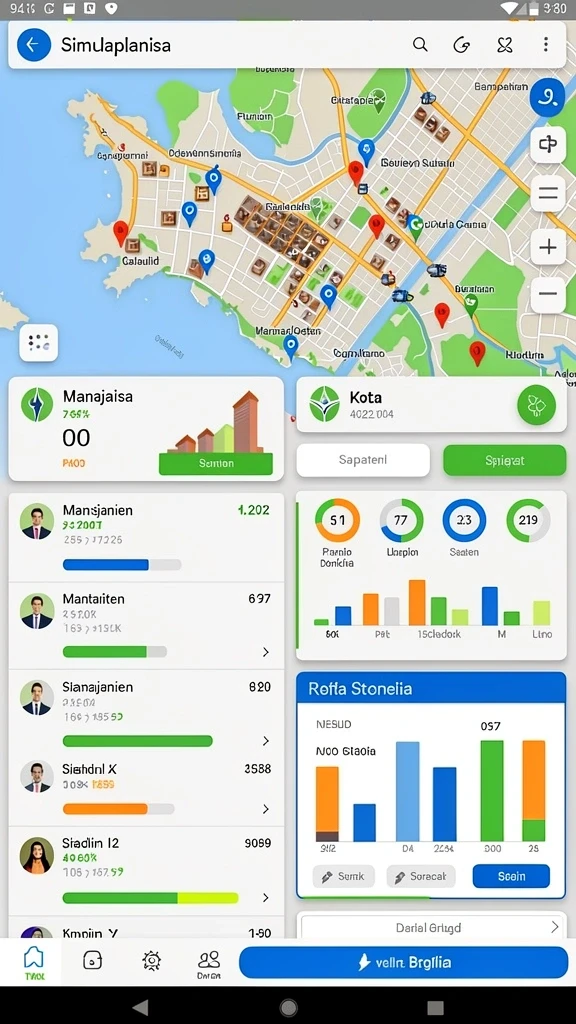
Task: Expand the Darial Griugd row
Action: 431,927
